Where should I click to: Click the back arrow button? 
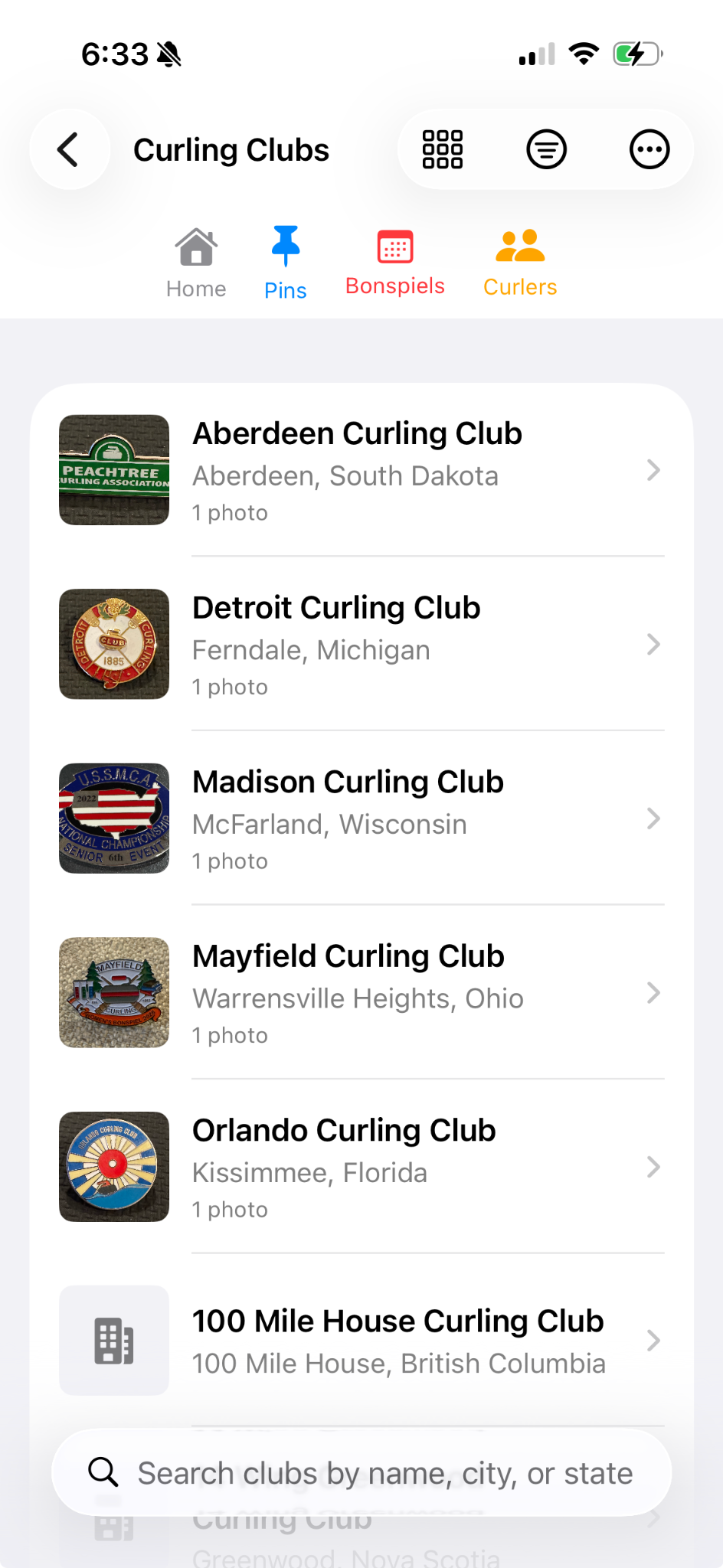coord(70,149)
